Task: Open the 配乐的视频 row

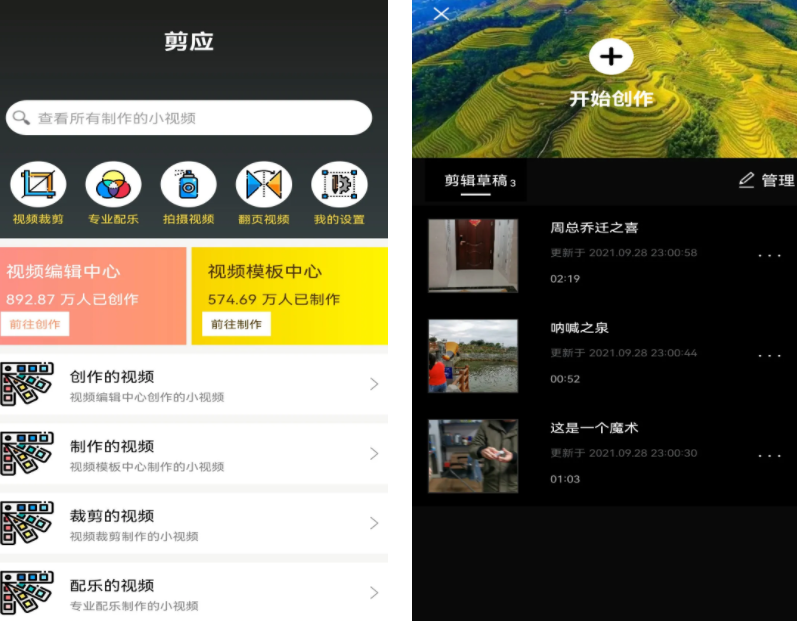Action: (193, 593)
